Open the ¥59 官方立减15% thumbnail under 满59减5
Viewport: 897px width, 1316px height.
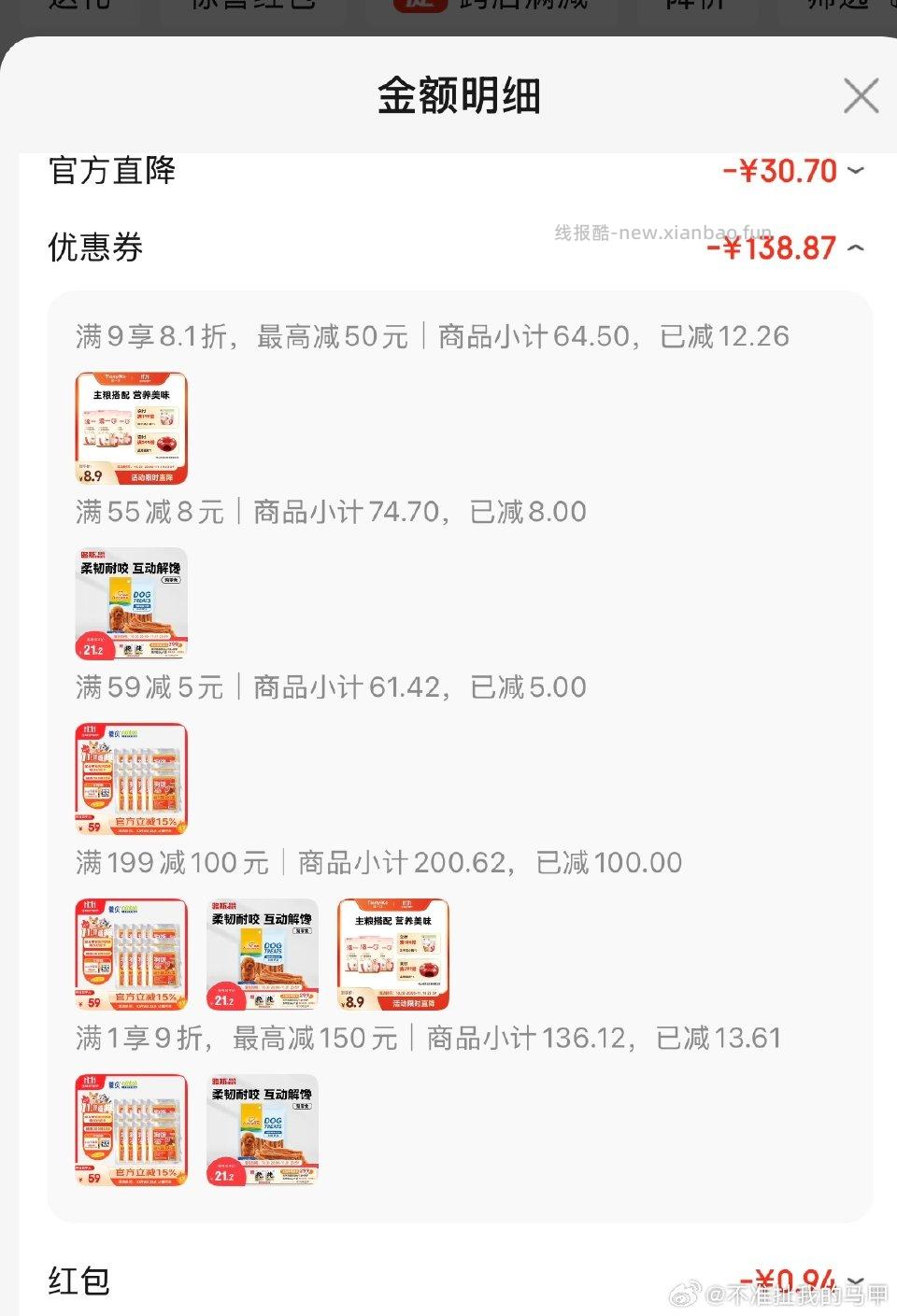[131, 779]
